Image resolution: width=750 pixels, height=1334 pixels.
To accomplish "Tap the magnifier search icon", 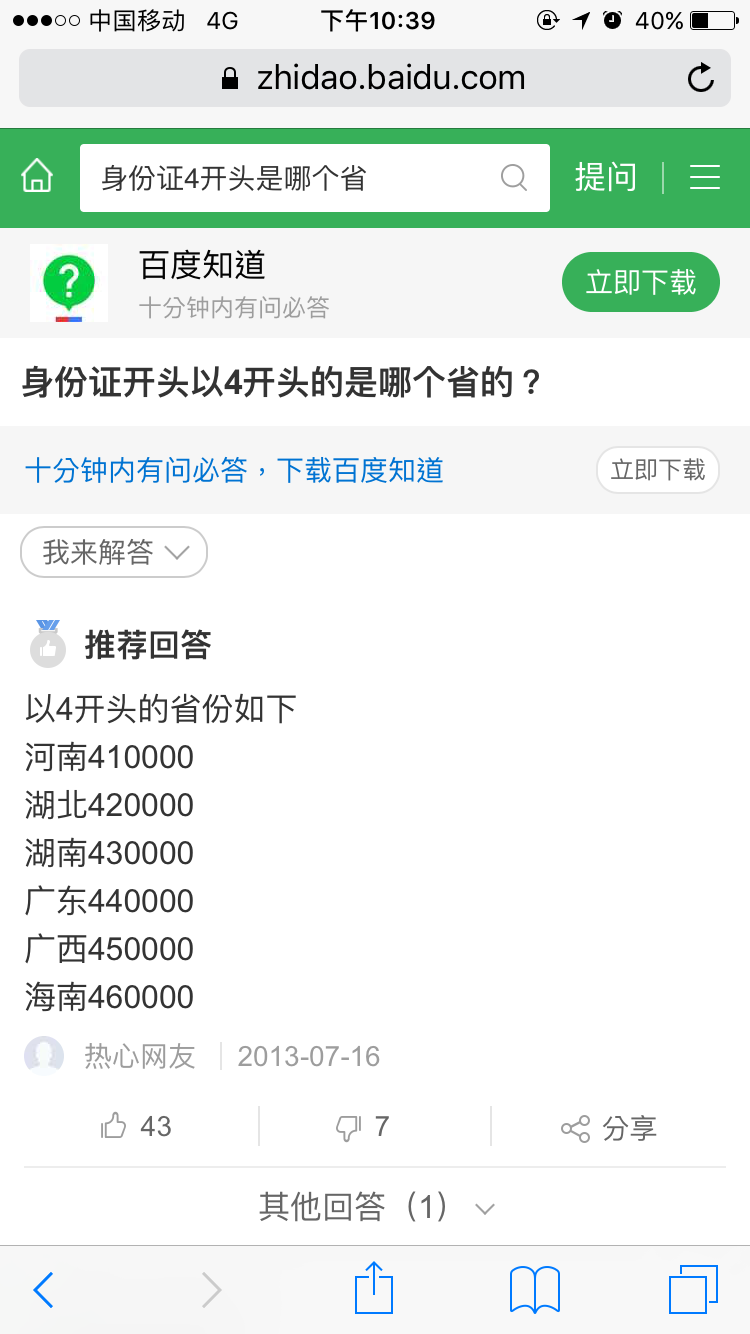I will (513, 178).
